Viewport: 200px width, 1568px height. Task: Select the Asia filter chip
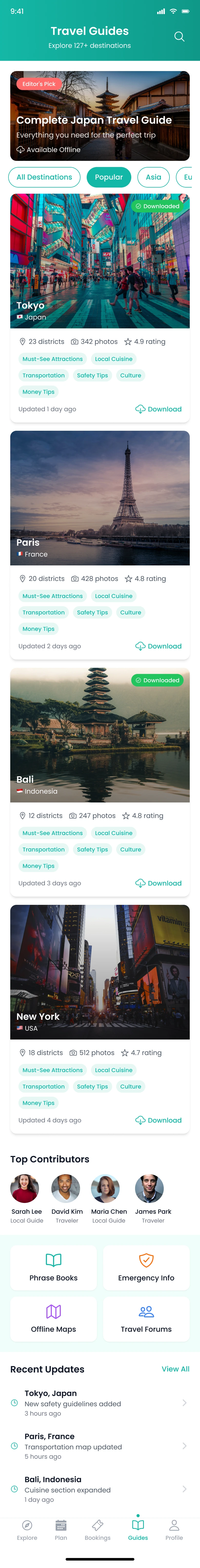(x=153, y=177)
